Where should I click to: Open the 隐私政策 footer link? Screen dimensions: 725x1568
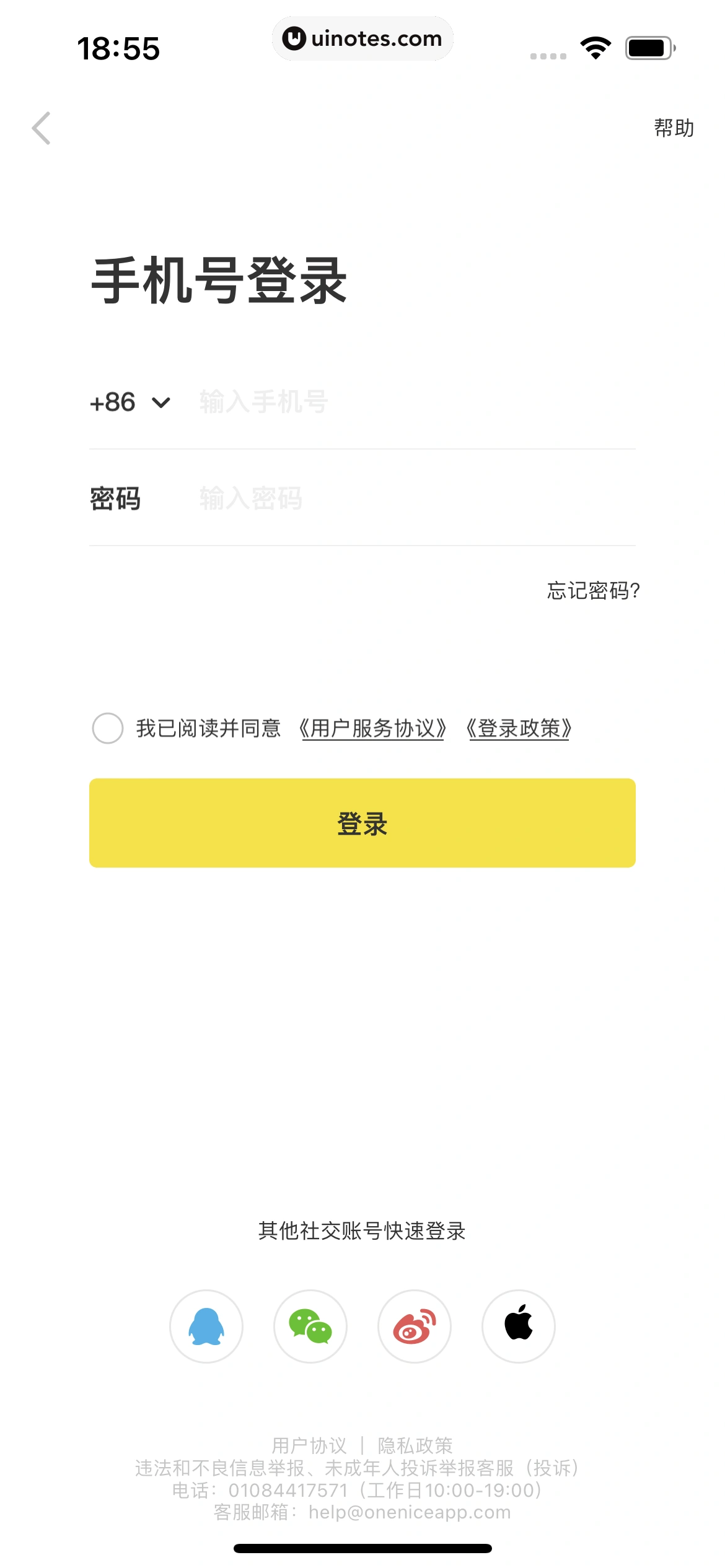(415, 1445)
